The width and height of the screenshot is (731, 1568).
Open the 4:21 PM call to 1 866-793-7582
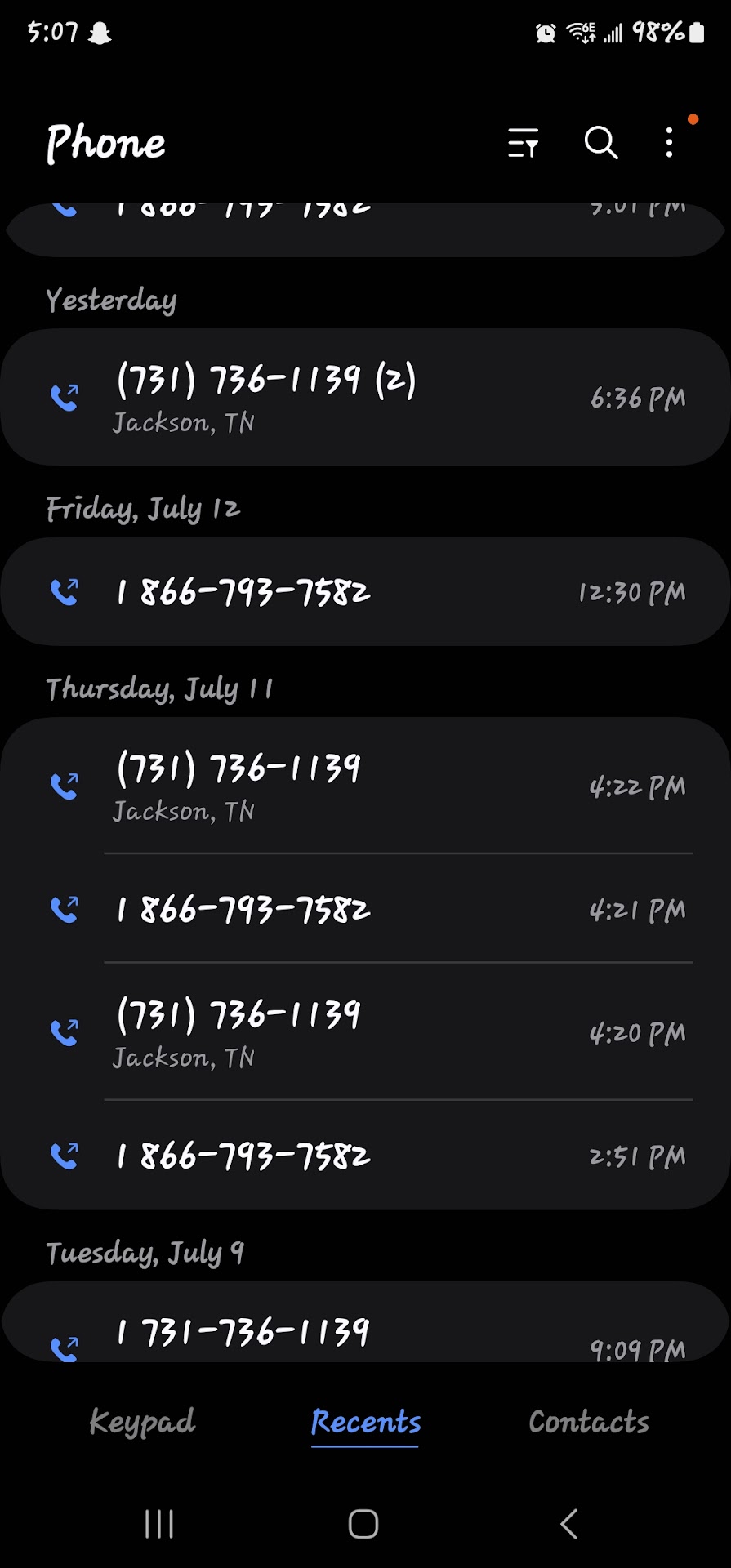(x=365, y=909)
